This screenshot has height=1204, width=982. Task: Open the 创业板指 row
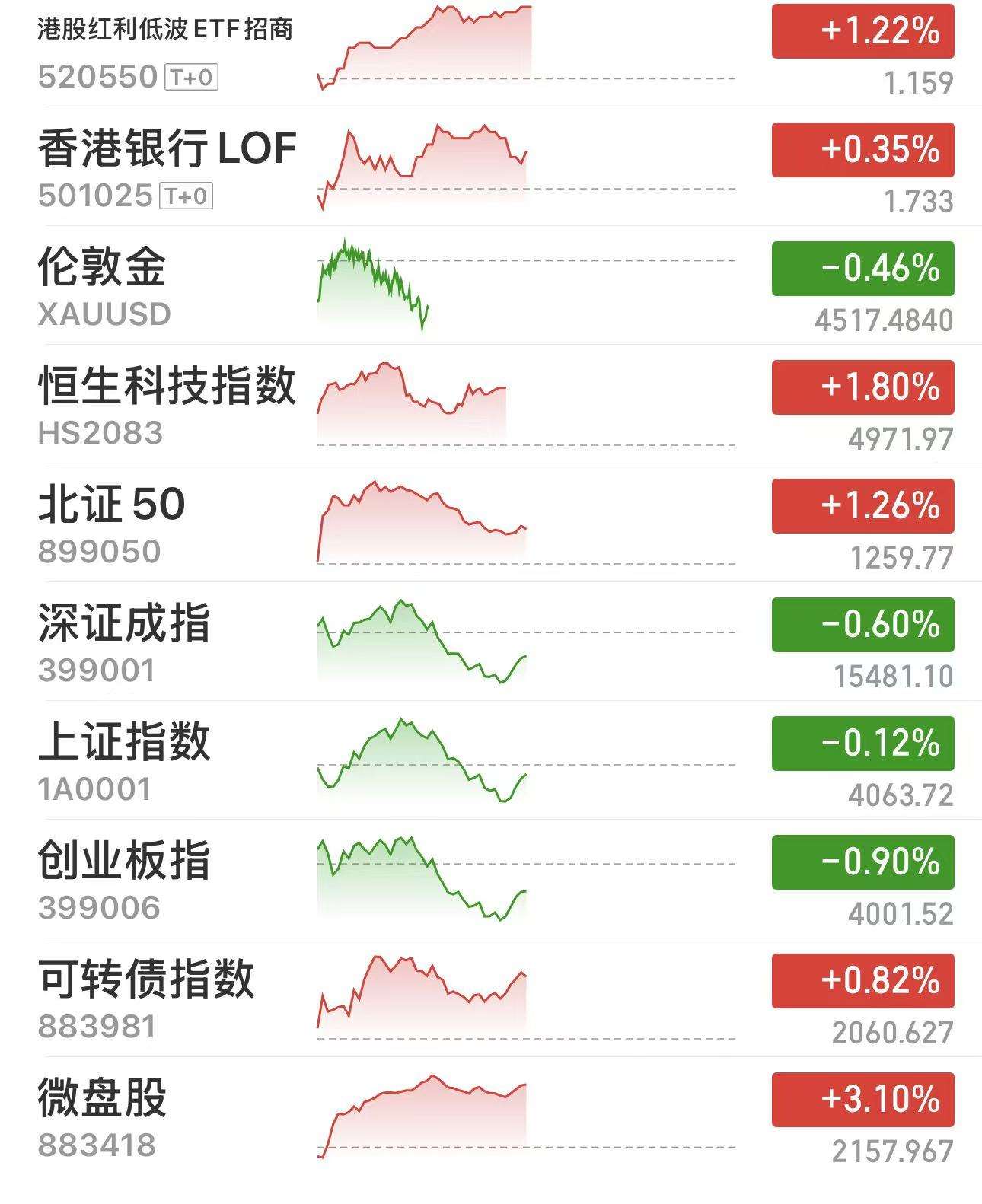pyautogui.click(x=491, y=879)
